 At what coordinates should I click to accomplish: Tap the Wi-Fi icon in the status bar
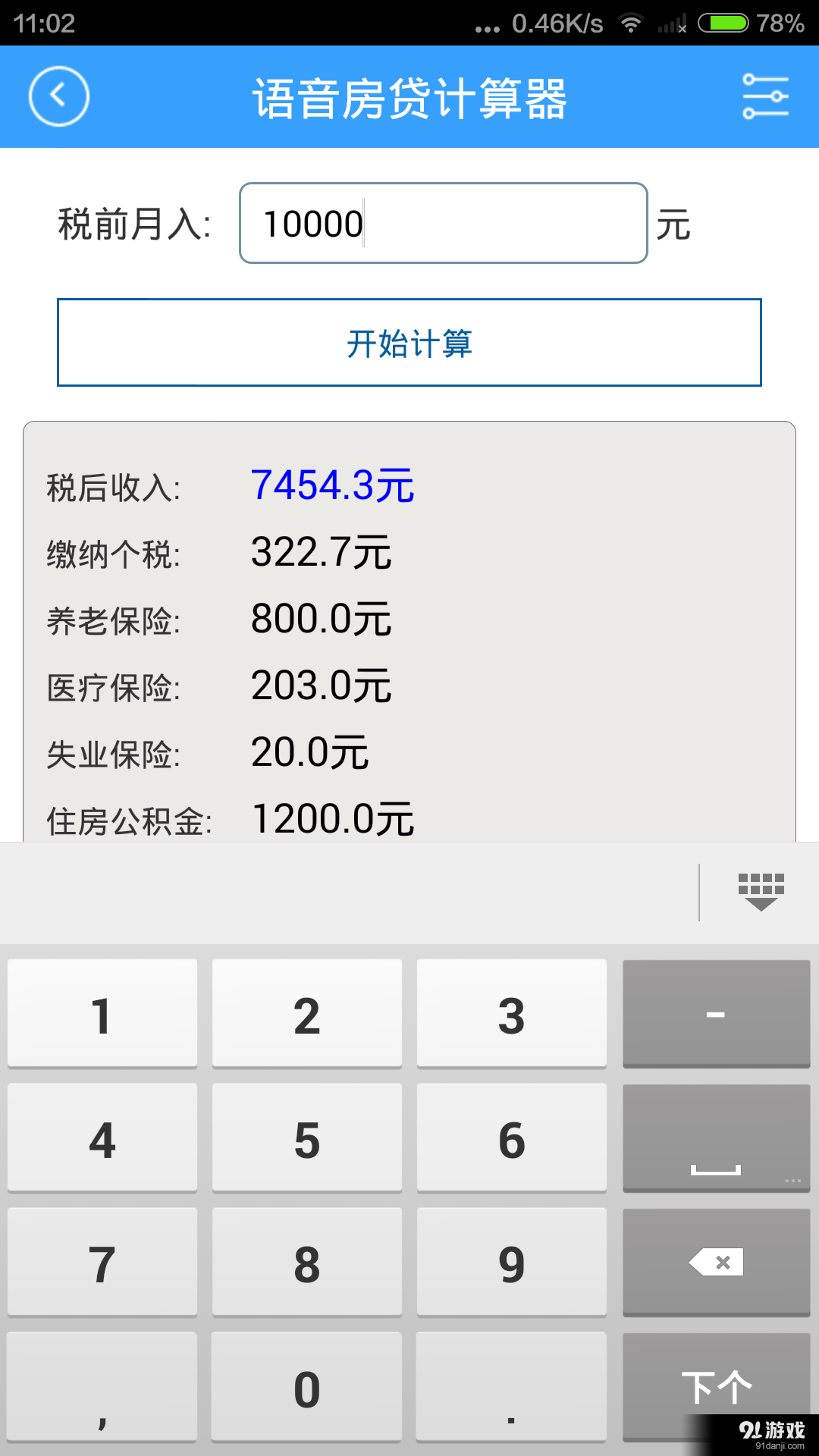[632, 24]
